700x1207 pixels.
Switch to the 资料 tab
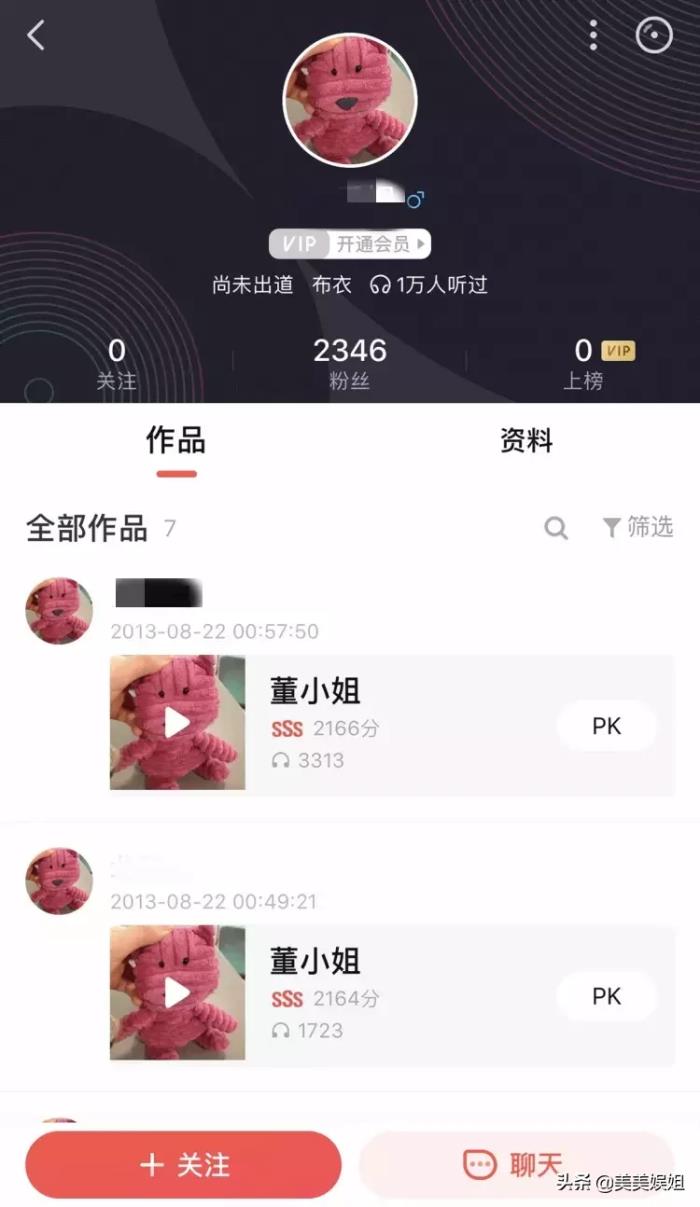point(526,441)
